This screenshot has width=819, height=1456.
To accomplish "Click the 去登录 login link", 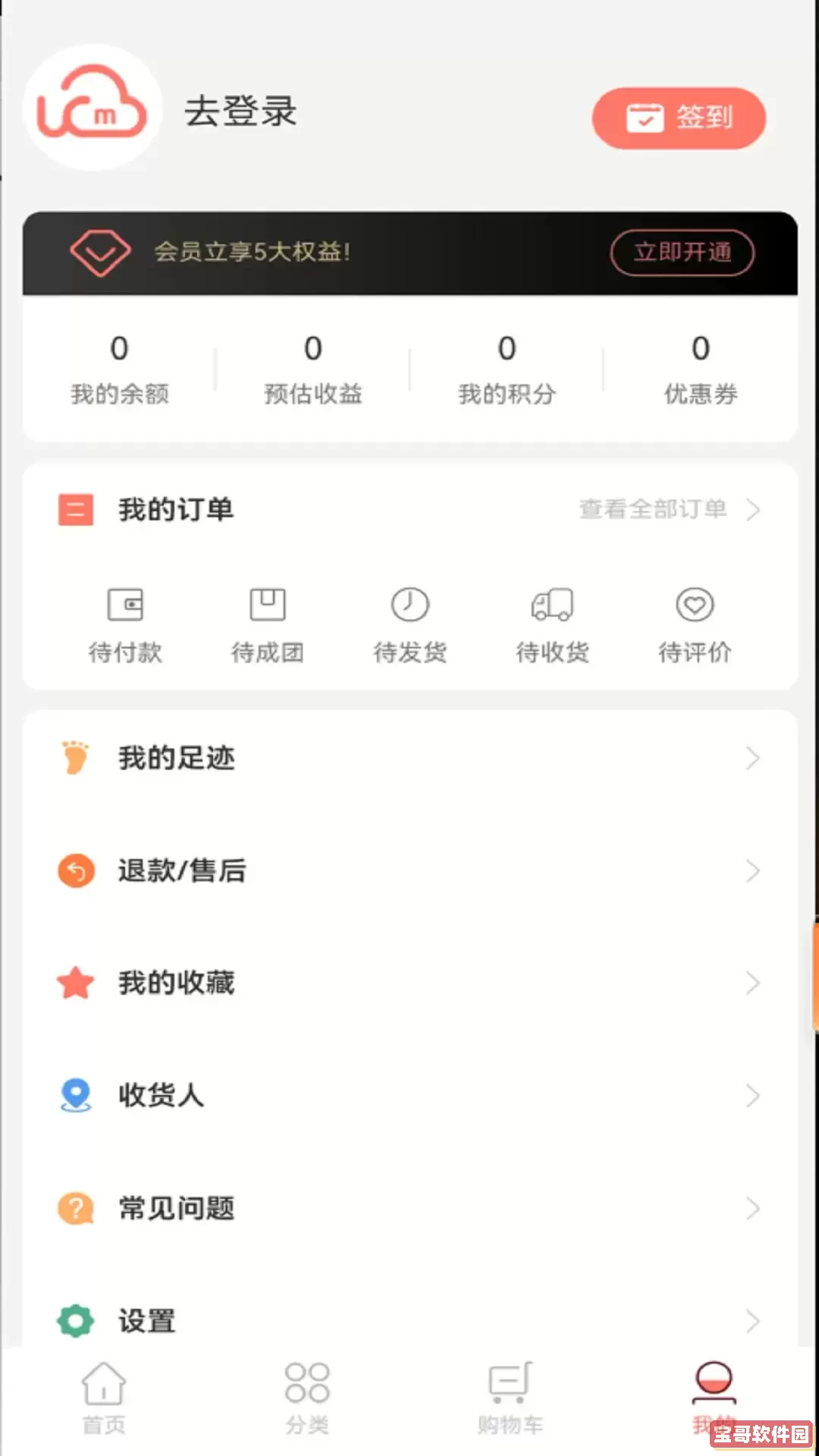I will [241, 111].
